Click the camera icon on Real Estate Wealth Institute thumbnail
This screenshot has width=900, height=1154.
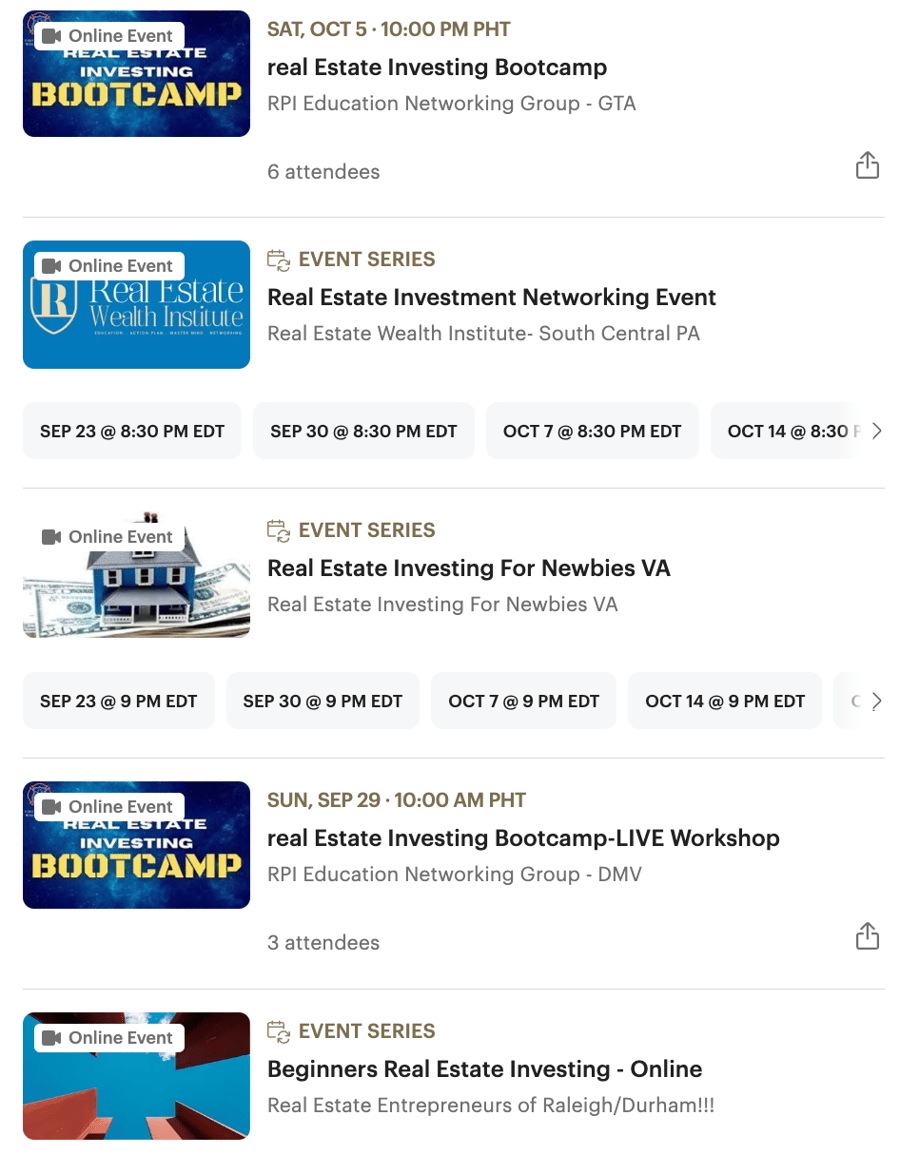coord(51,266)
